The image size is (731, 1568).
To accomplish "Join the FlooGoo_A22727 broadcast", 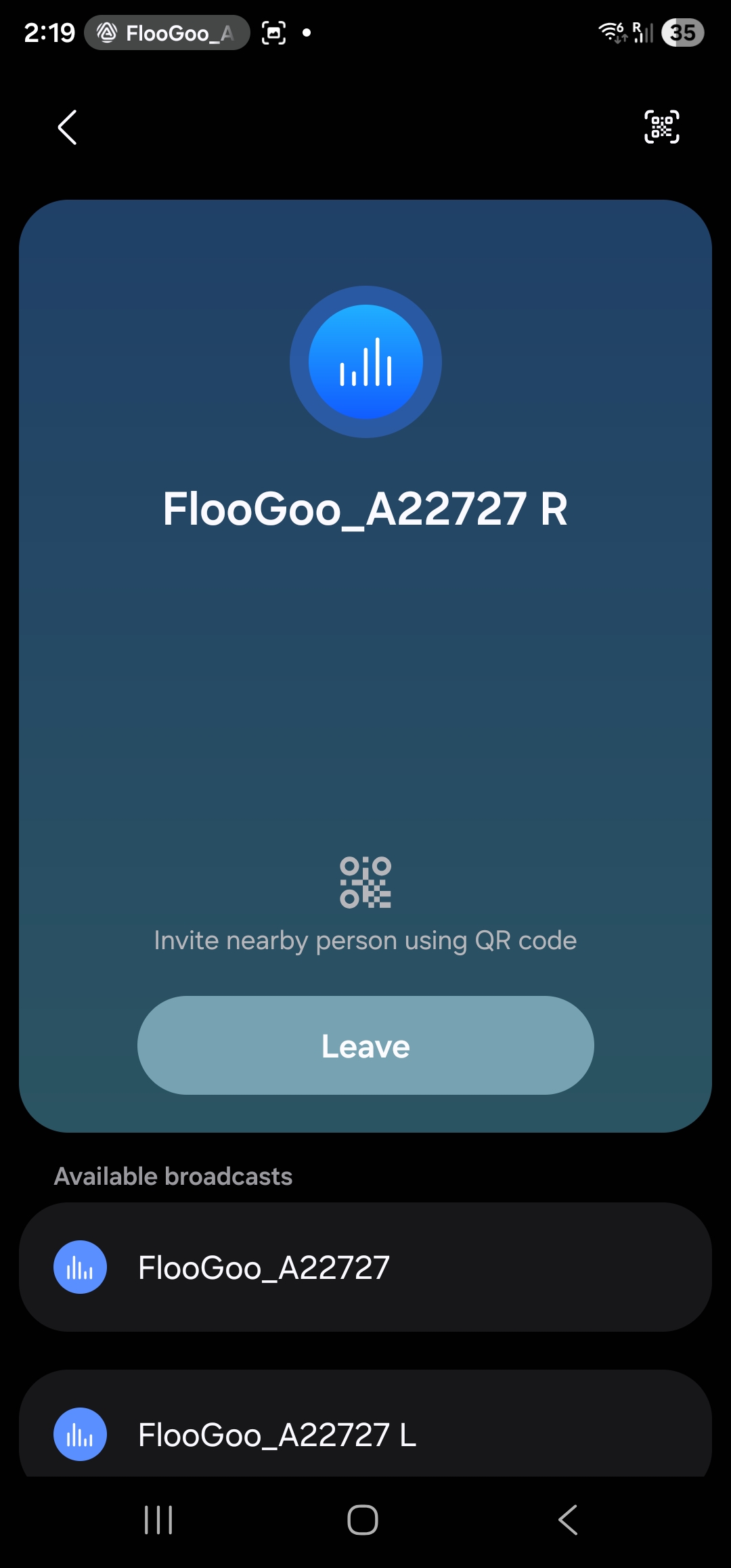I will pos(365,1267).
